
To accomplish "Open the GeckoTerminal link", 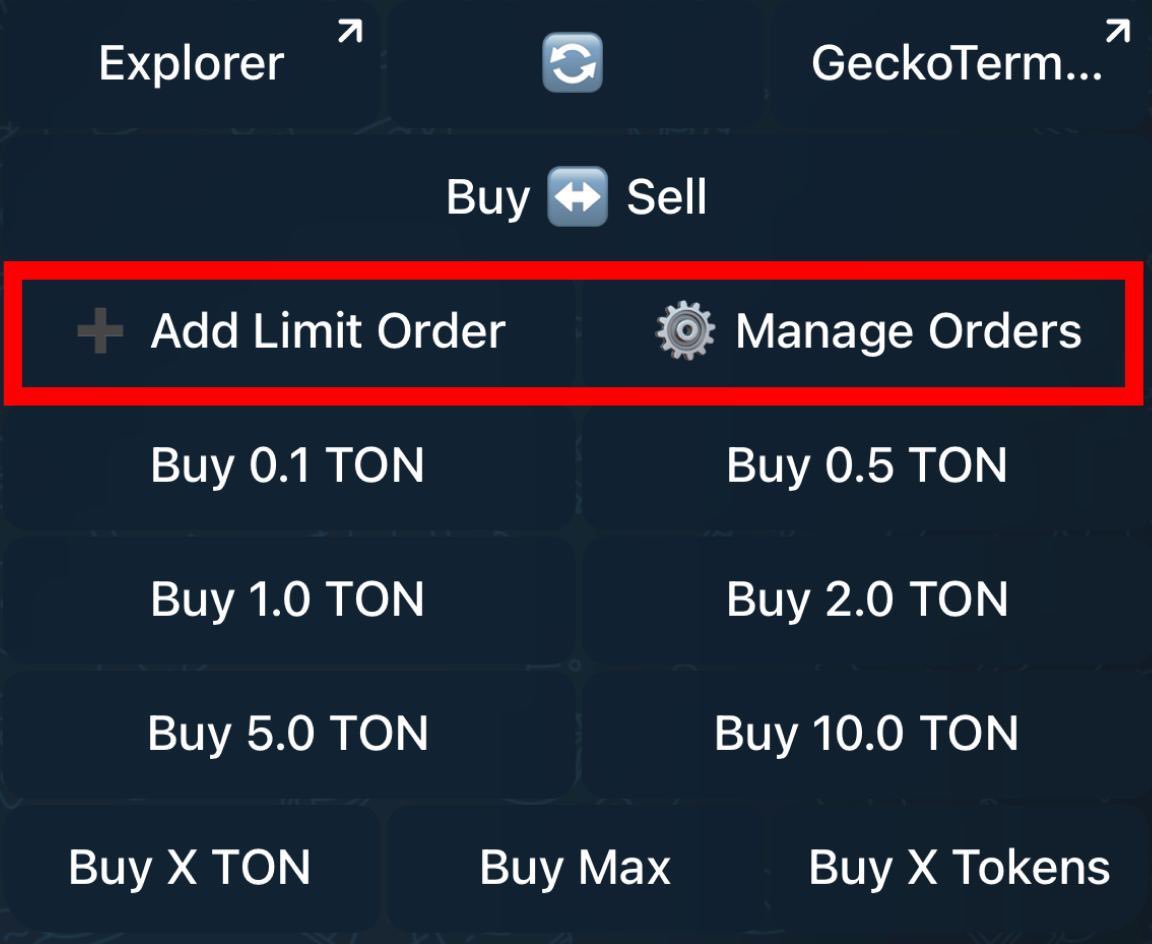I will pos(958,64).
